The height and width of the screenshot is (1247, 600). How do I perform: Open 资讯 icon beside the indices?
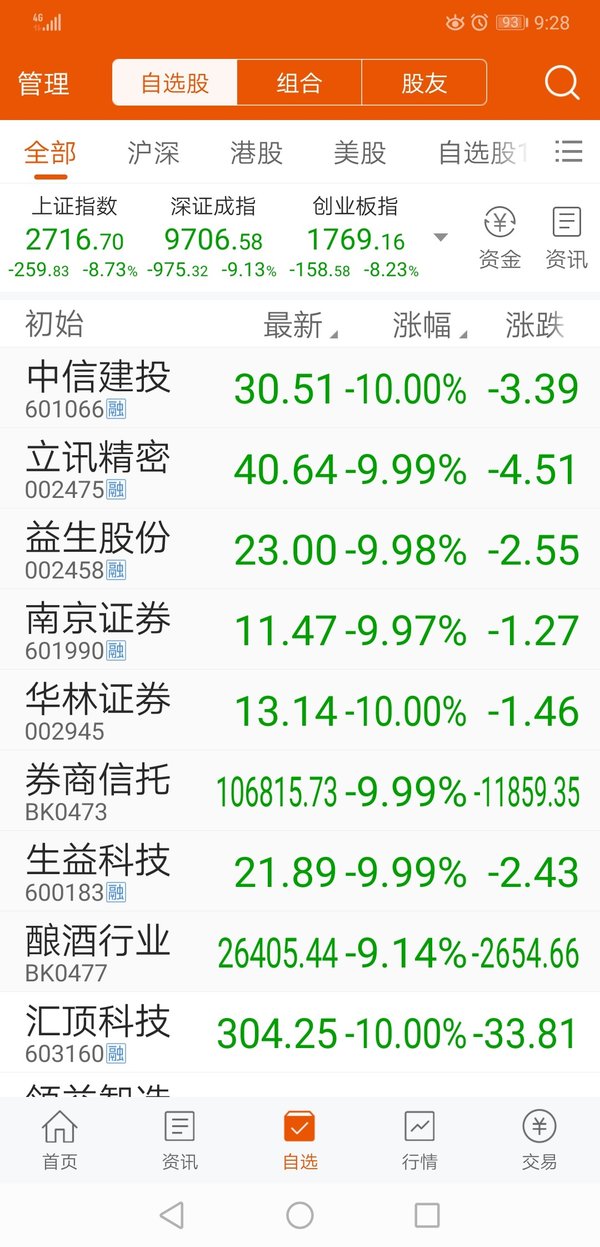coord(566,239)
